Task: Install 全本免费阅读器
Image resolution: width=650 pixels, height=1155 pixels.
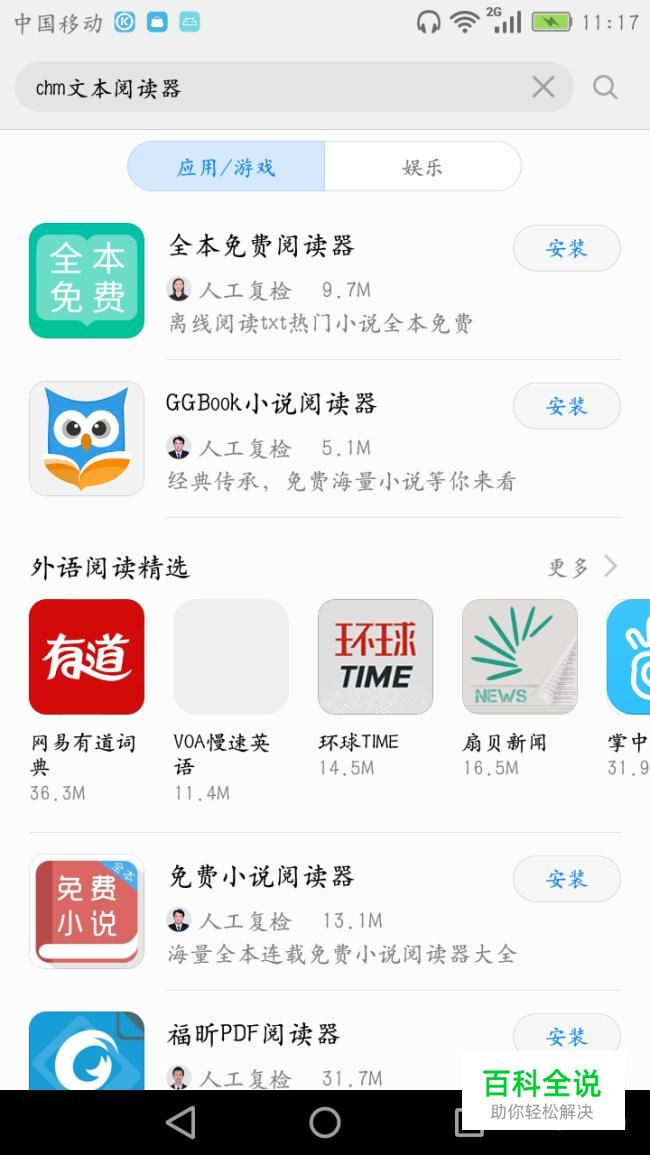Action: 566,248
